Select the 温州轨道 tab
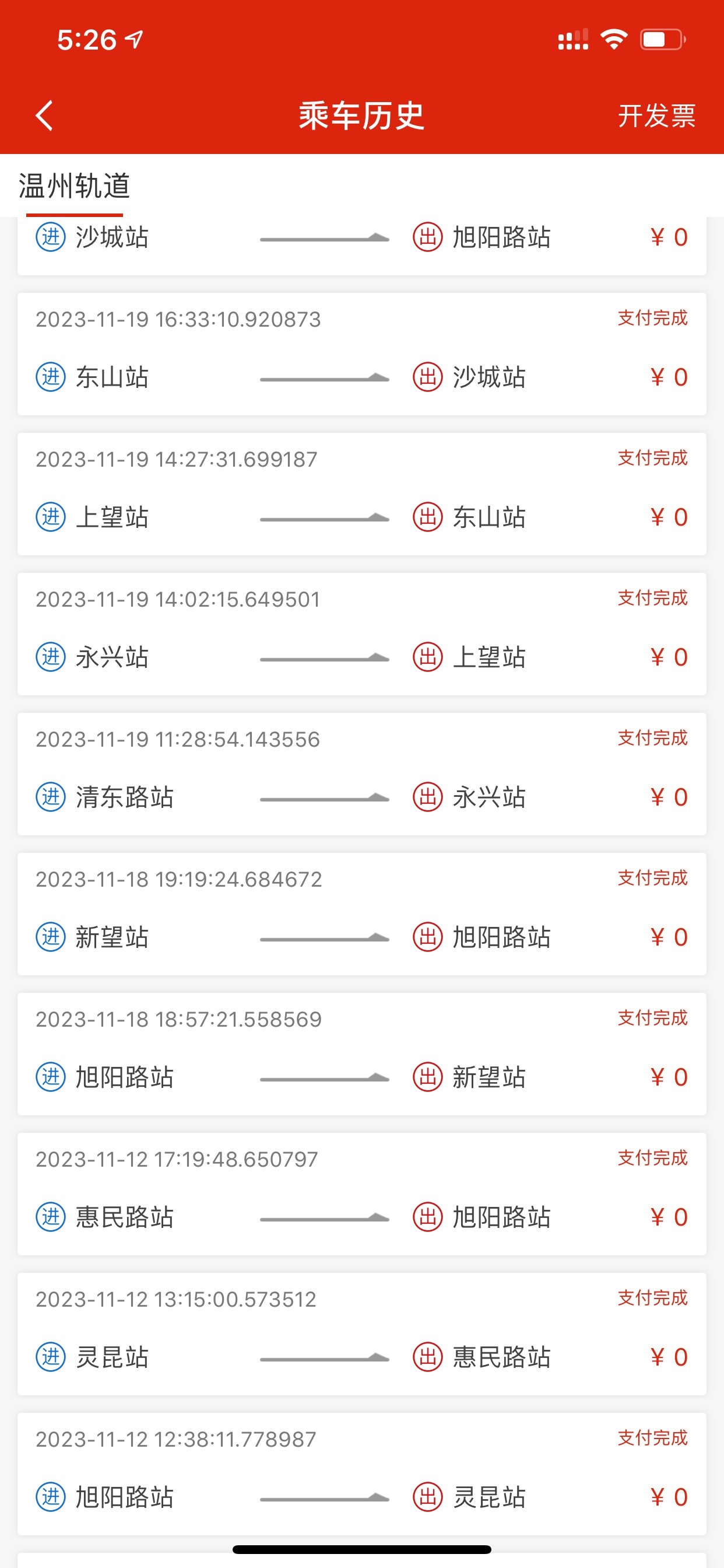The width and height of the screenshot is (724, 1568). pyautogui.click(x=74, y=186)
